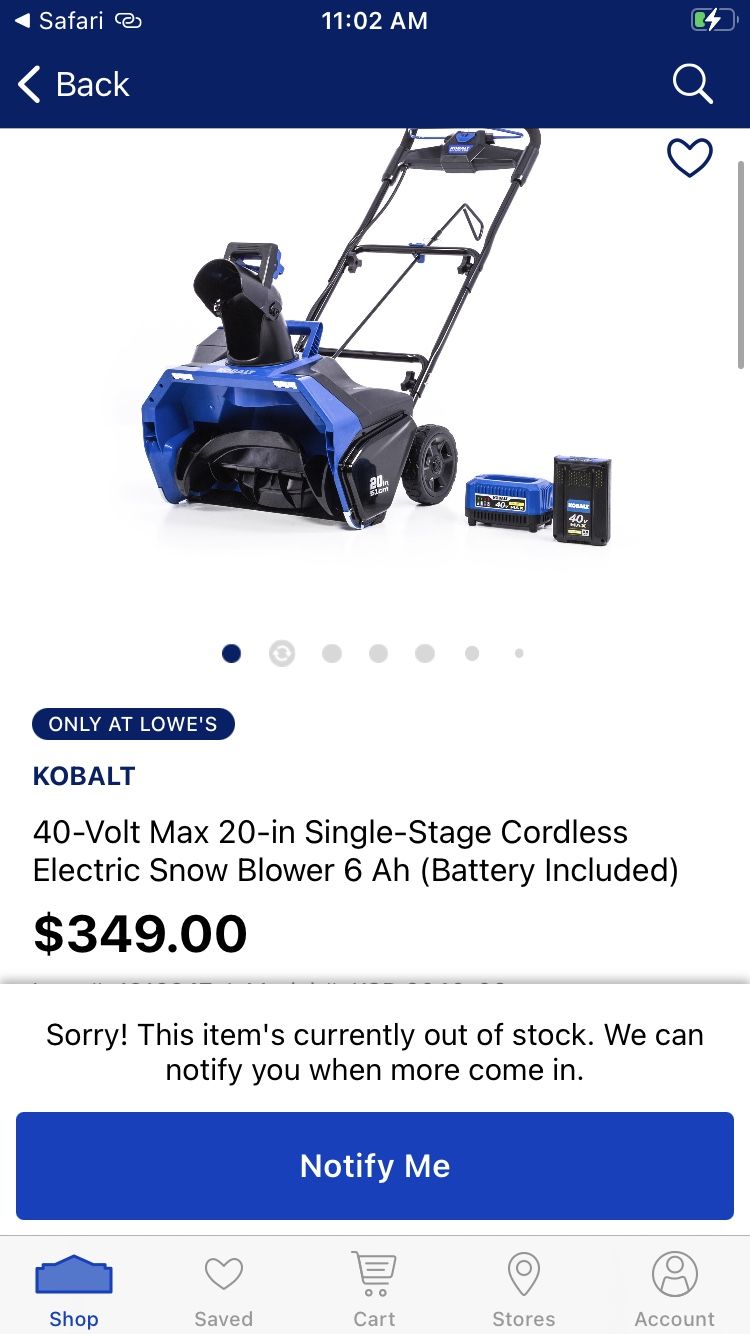
Task: Go back to the previous page
Action: [x=74, y=85]
